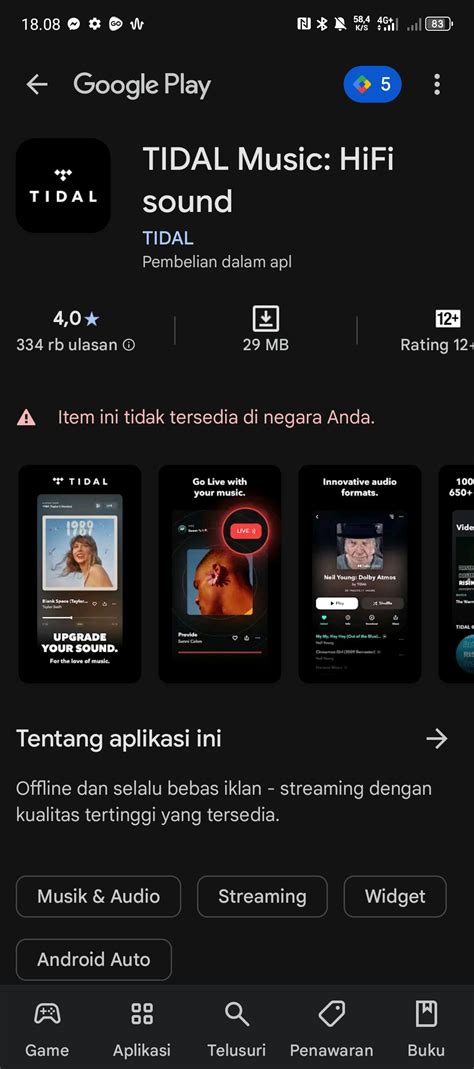474x1069 pixels.
Task: Open the Rating 12+ content info
Action: click(436, 331)
